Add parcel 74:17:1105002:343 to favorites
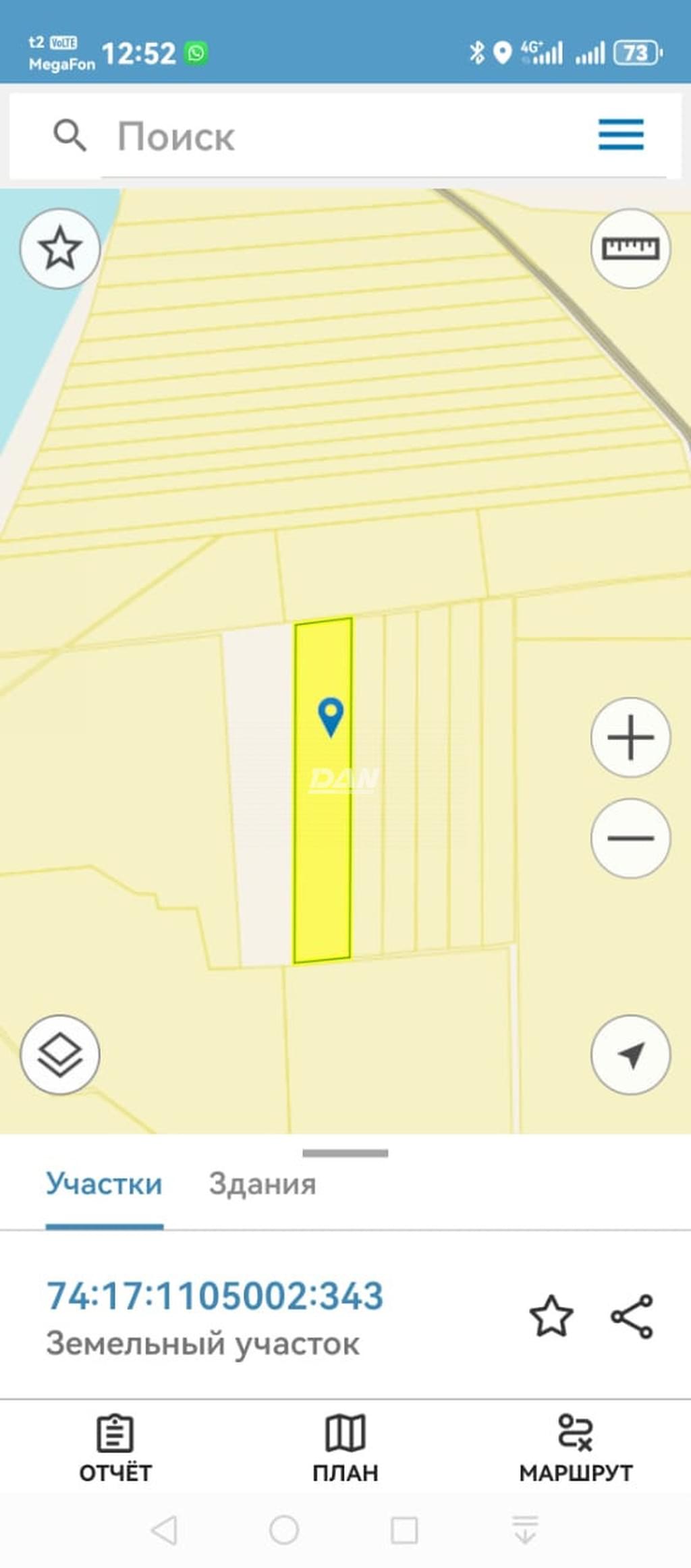Viewport: 691px width, 1568px height. tap(551, 1316)
